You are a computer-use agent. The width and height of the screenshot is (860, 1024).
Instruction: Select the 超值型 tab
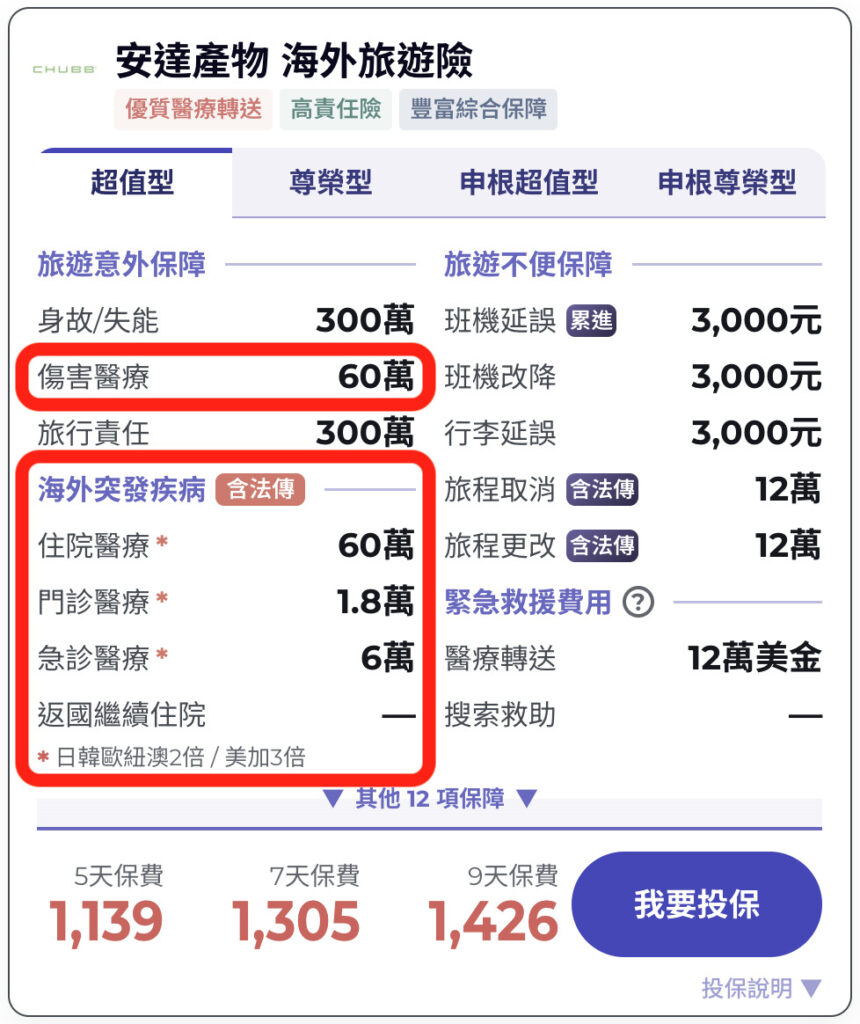[133, 182]
